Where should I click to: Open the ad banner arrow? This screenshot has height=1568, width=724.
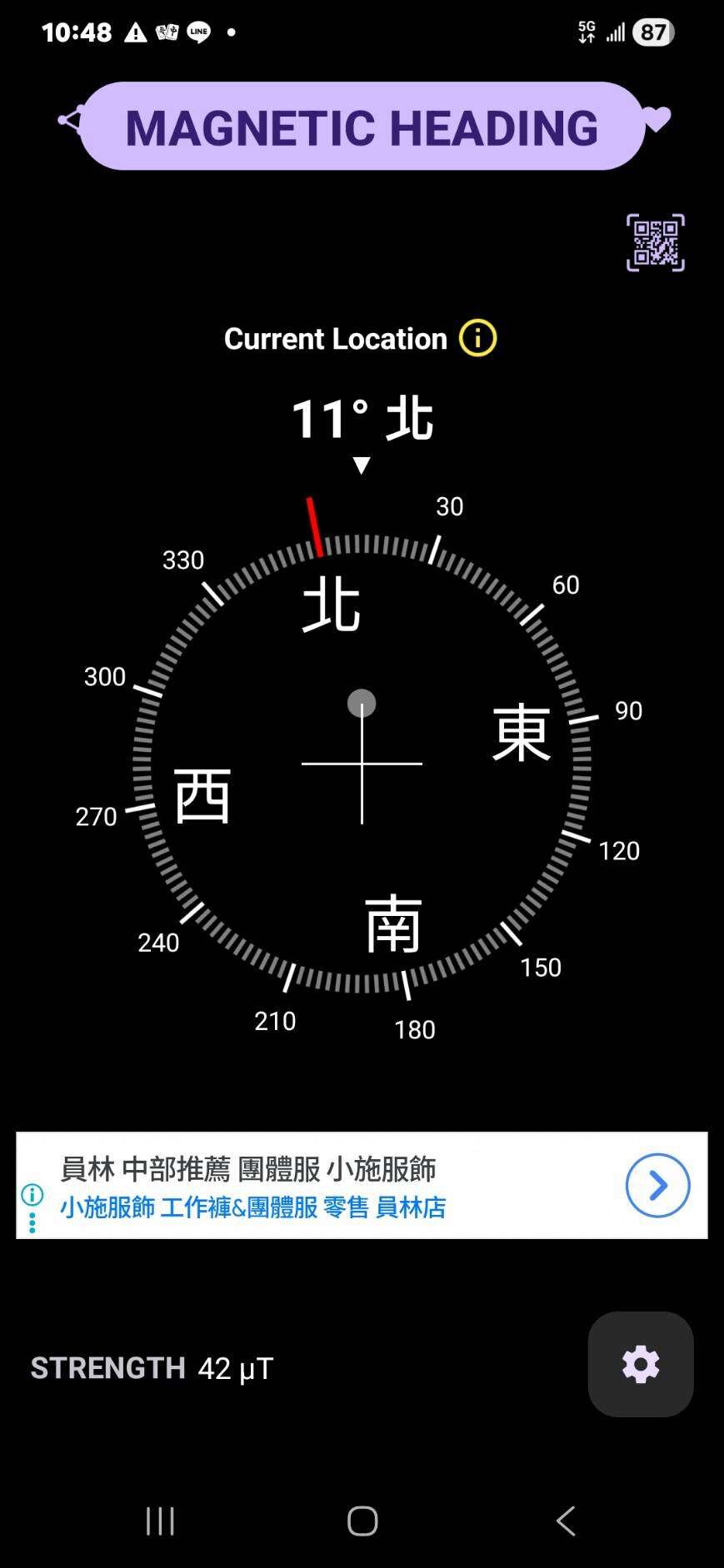coord(657,1185)
